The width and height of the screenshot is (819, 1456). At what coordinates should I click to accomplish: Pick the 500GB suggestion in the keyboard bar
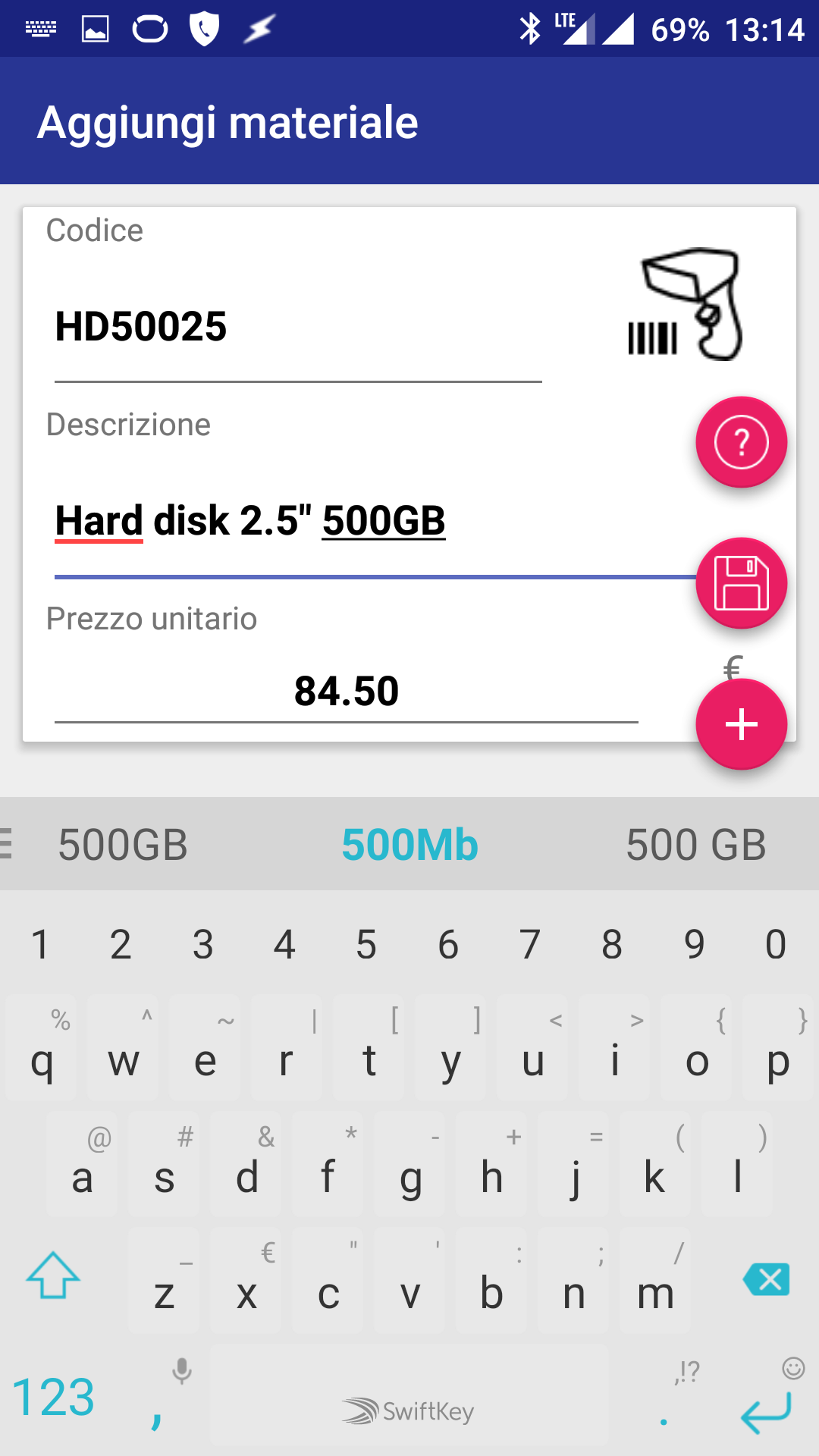pos(123,845)
